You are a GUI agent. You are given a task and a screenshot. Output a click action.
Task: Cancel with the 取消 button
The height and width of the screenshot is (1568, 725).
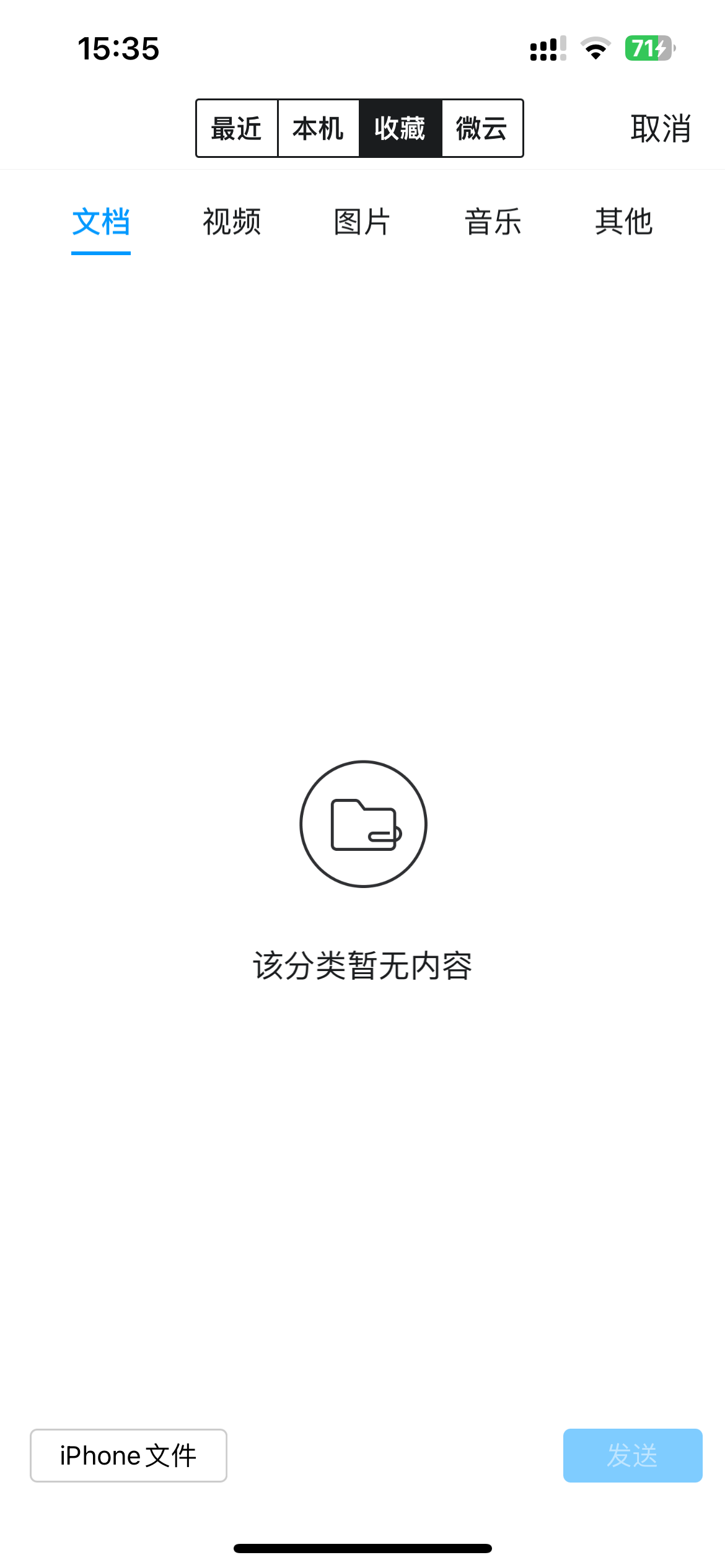click(661, 129)
